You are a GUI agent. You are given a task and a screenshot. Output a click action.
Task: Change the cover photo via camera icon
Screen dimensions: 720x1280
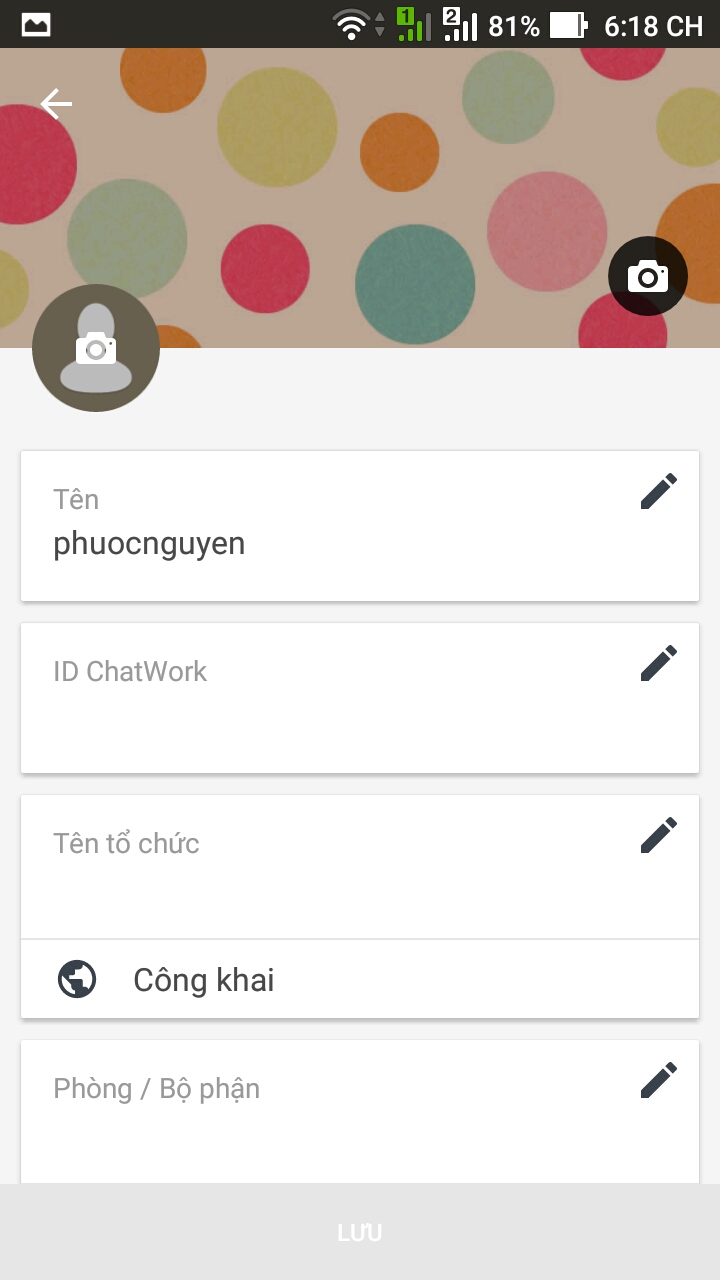647,276
